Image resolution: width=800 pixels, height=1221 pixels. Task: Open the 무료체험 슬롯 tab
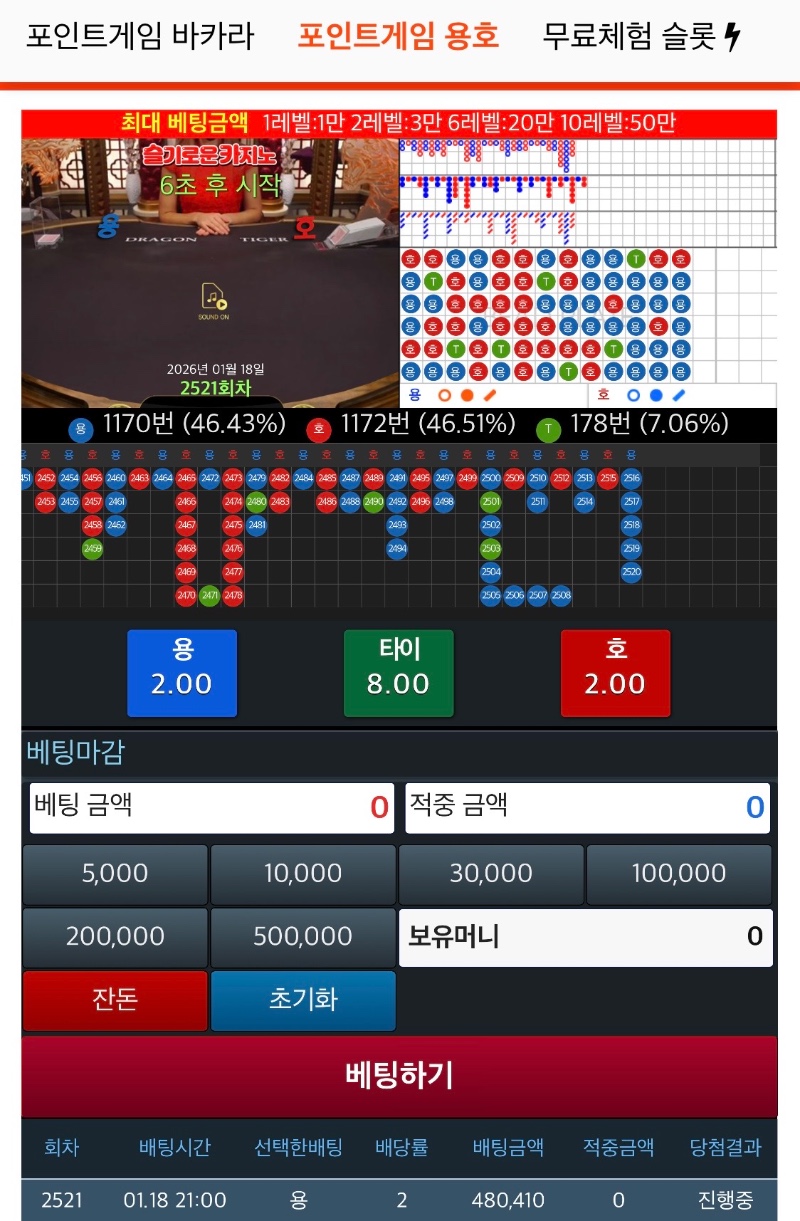642,37
